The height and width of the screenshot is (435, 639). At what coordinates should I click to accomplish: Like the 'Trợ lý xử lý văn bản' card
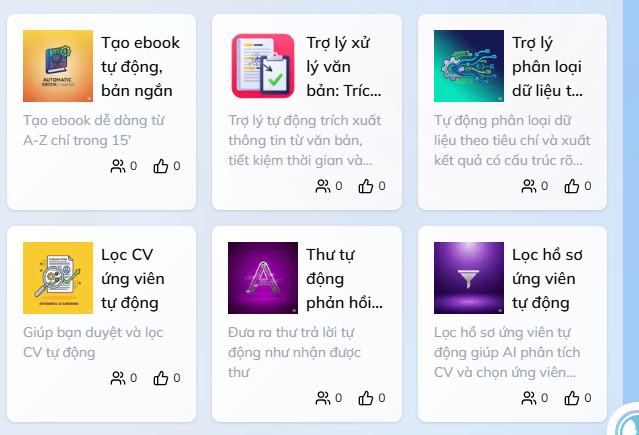pyautogui.click(x=366, y=186)
